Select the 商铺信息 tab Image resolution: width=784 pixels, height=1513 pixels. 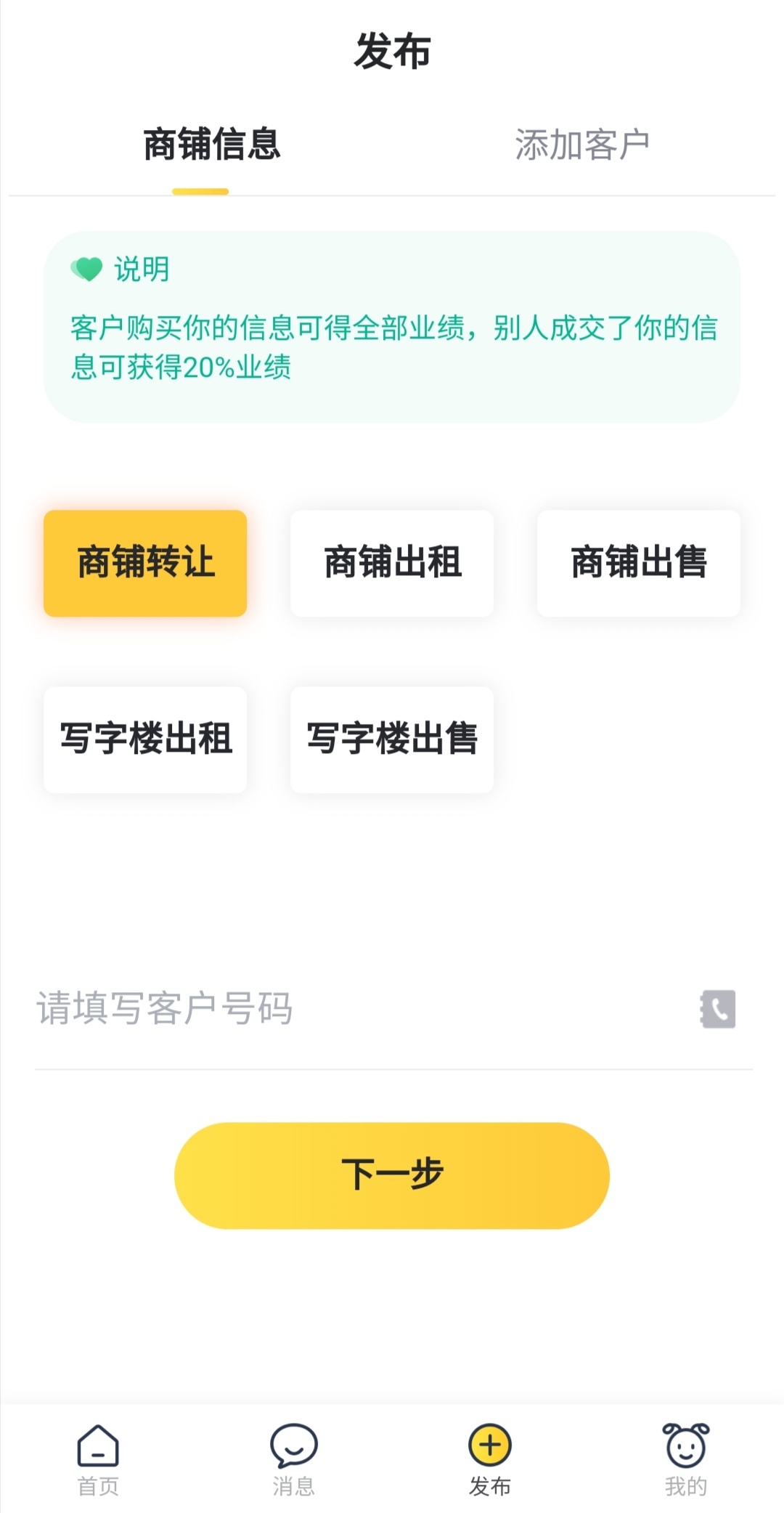click(x=211, y=144)
